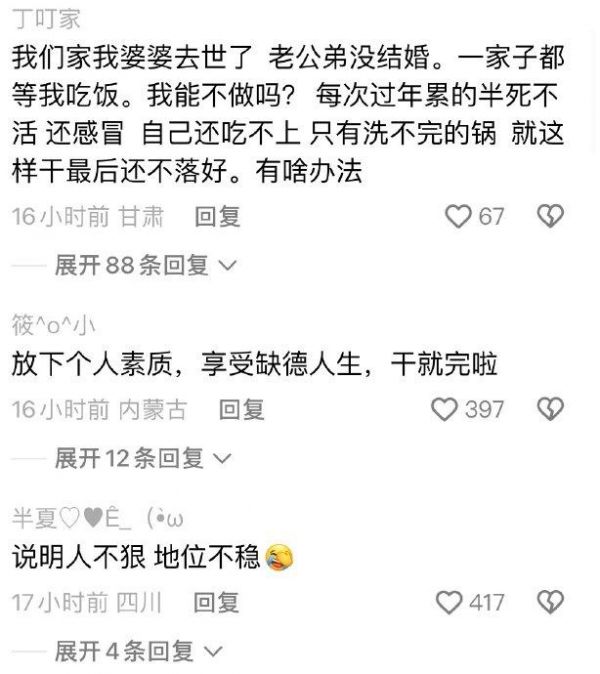Like 丁叮家's comment with 67 likes

tap(457, 216)
